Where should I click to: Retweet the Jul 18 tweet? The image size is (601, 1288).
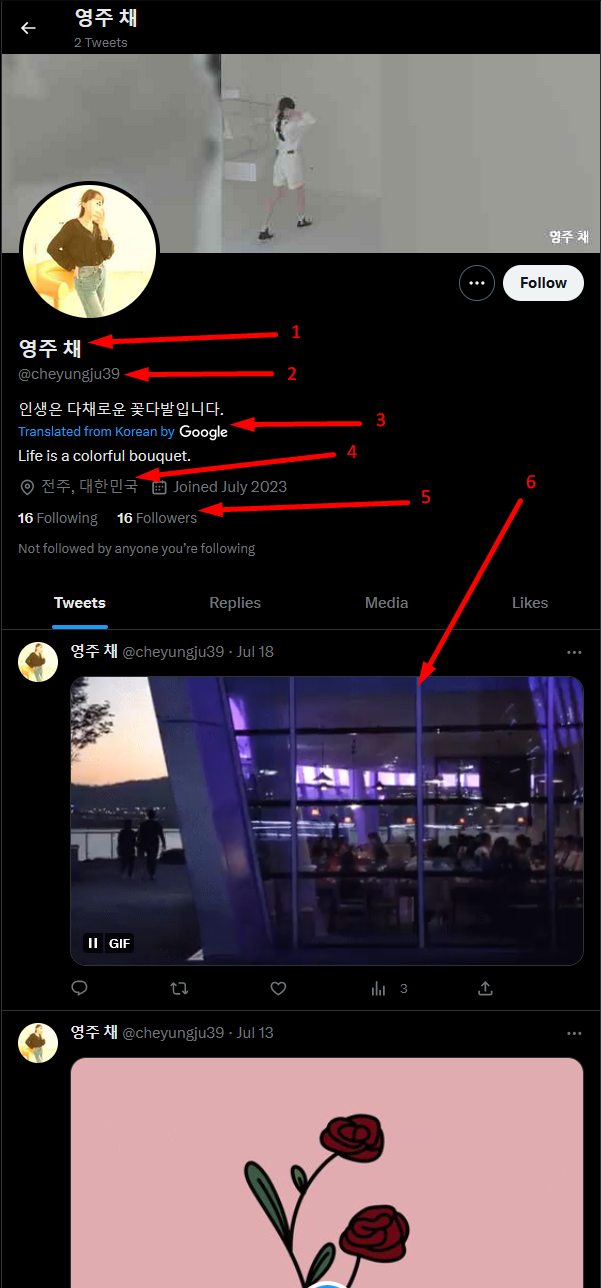coord(179,988)
